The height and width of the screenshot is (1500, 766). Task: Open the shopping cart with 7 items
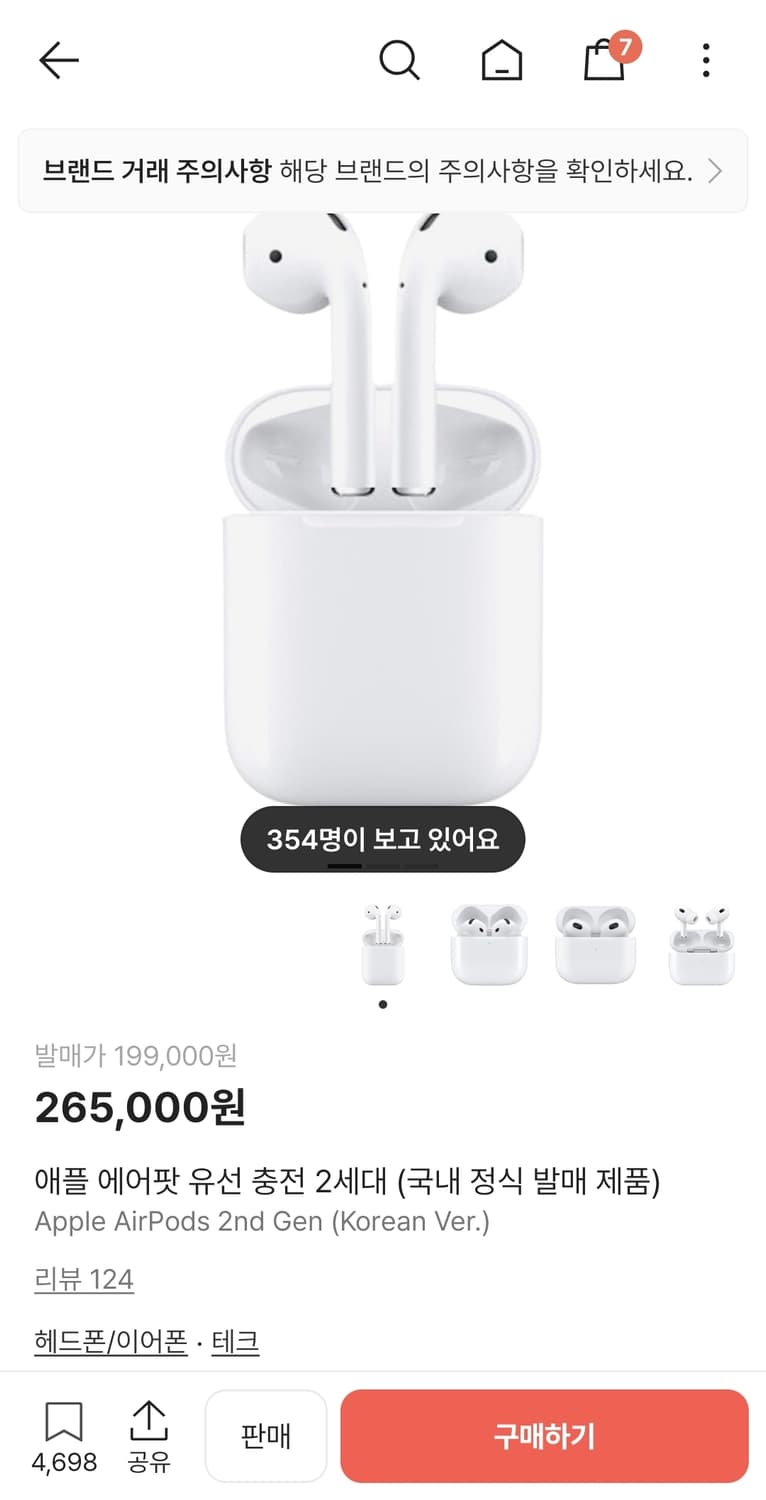click(x=602, y=62)
